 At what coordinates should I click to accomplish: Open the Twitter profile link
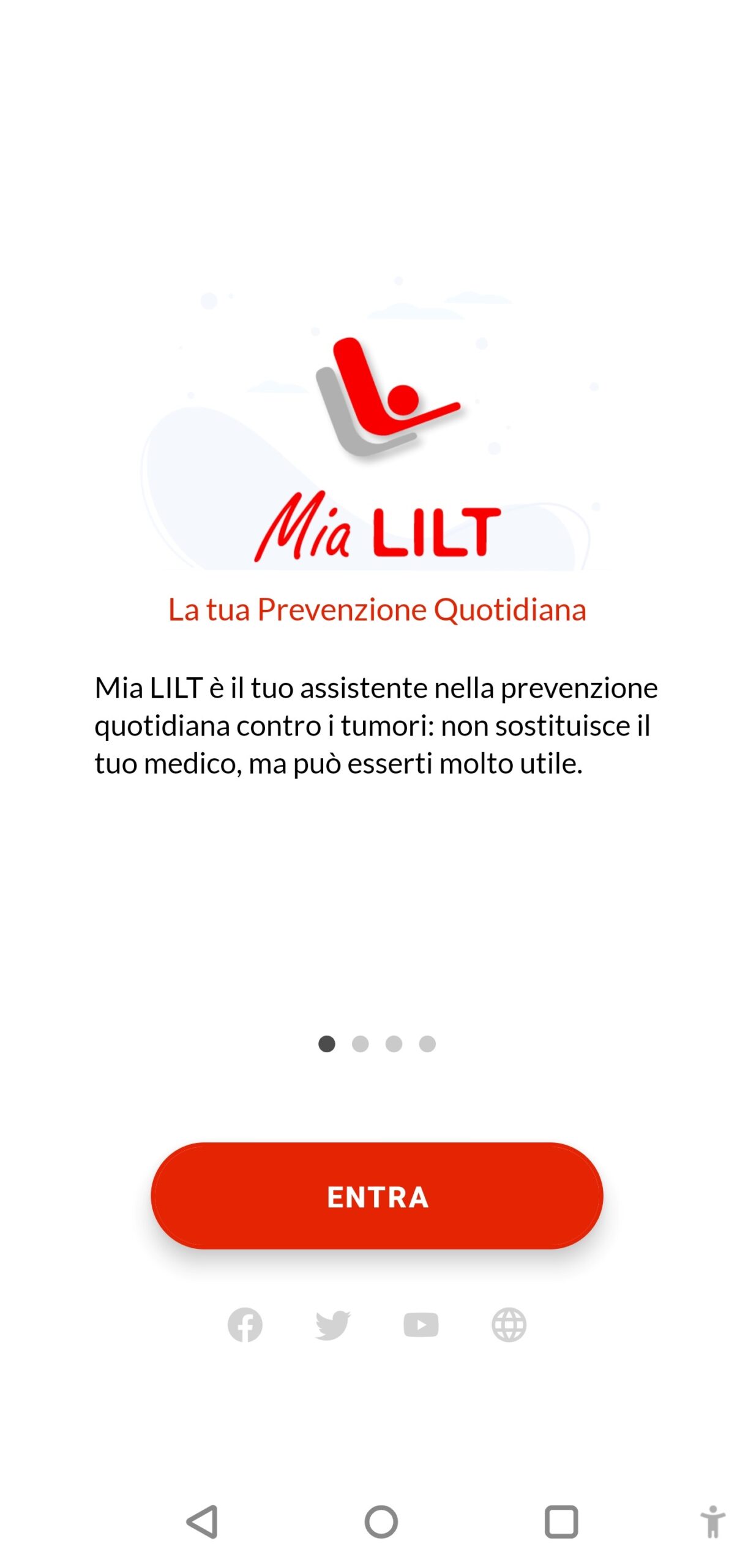coord(332,1324)
